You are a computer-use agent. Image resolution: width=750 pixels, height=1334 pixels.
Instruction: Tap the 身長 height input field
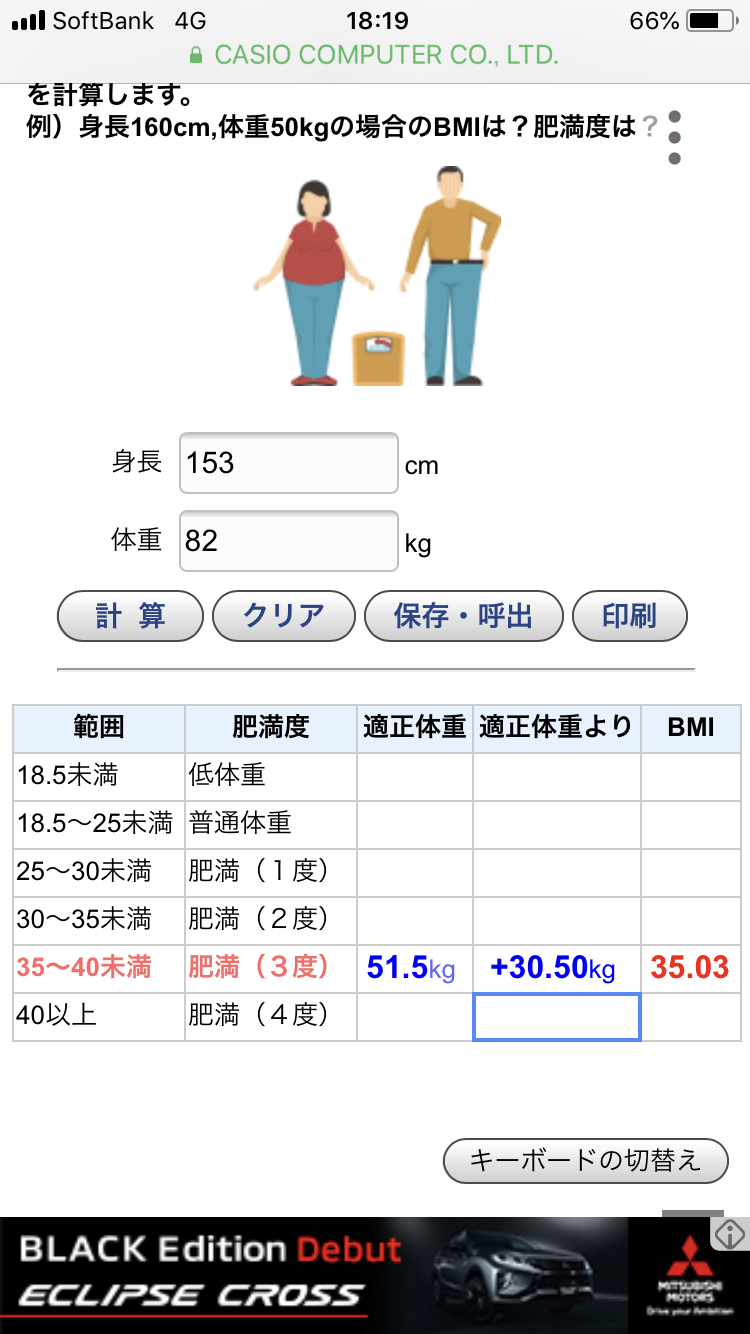pyautogui.click(x=288, y=463)
